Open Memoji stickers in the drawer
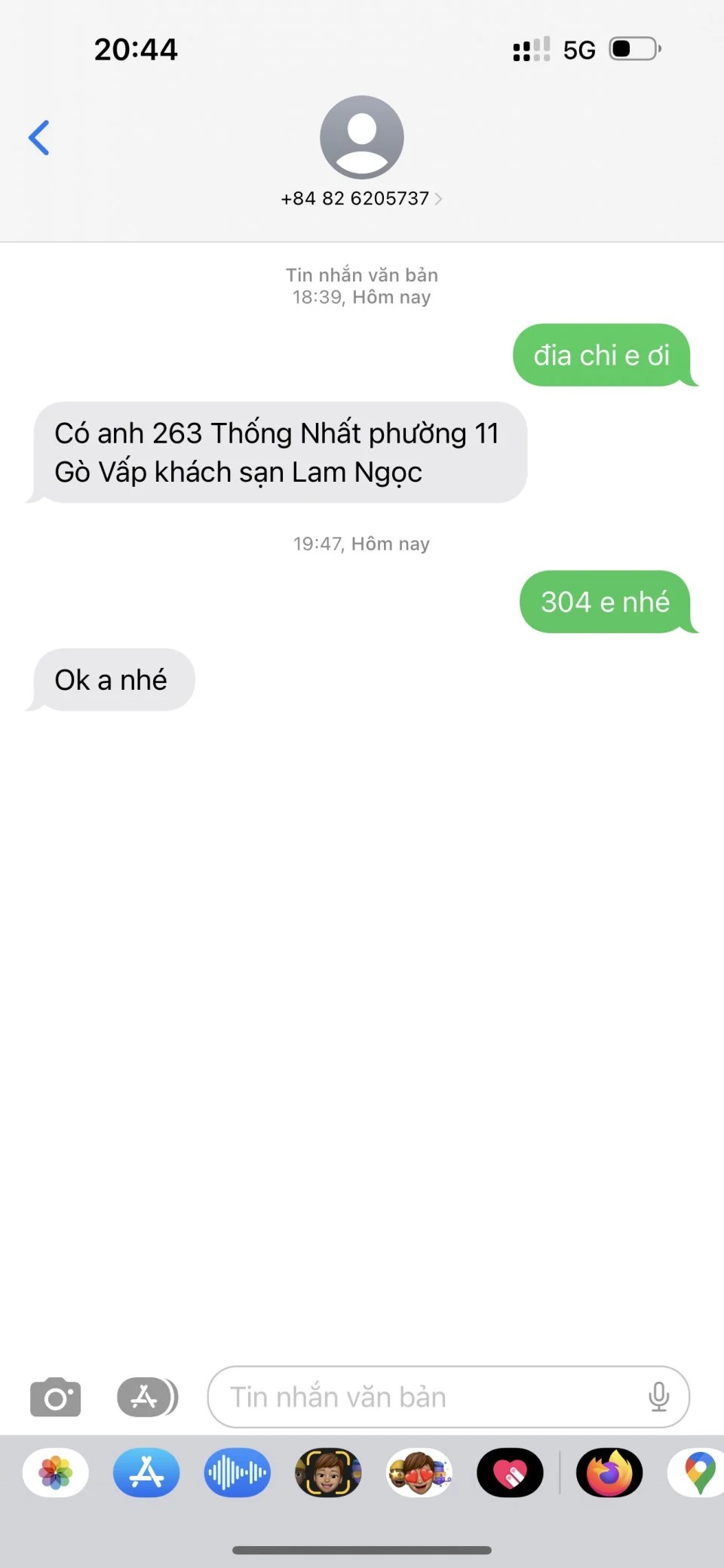 coord(419,1472)
